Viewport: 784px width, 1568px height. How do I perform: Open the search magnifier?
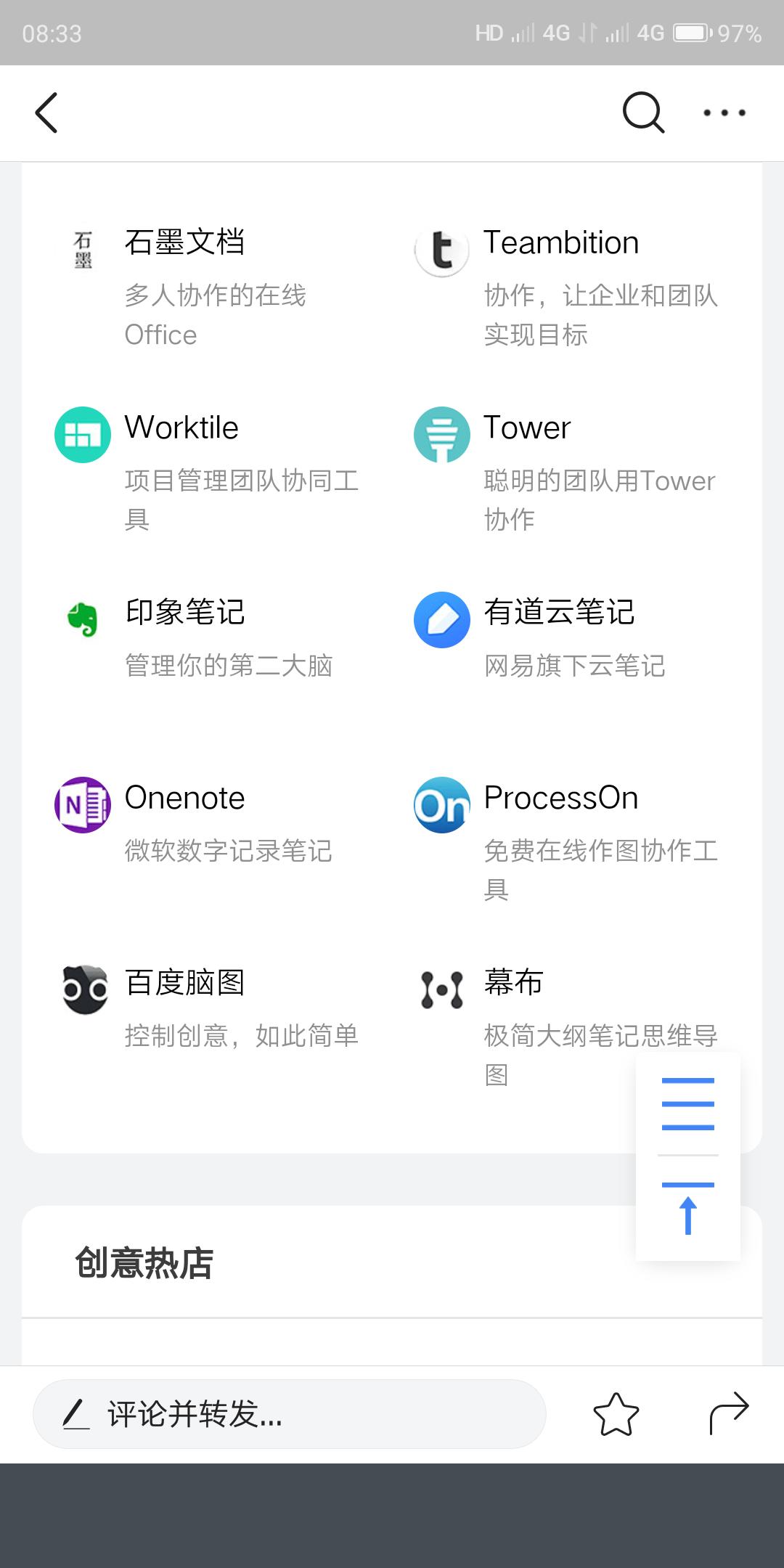642,113
